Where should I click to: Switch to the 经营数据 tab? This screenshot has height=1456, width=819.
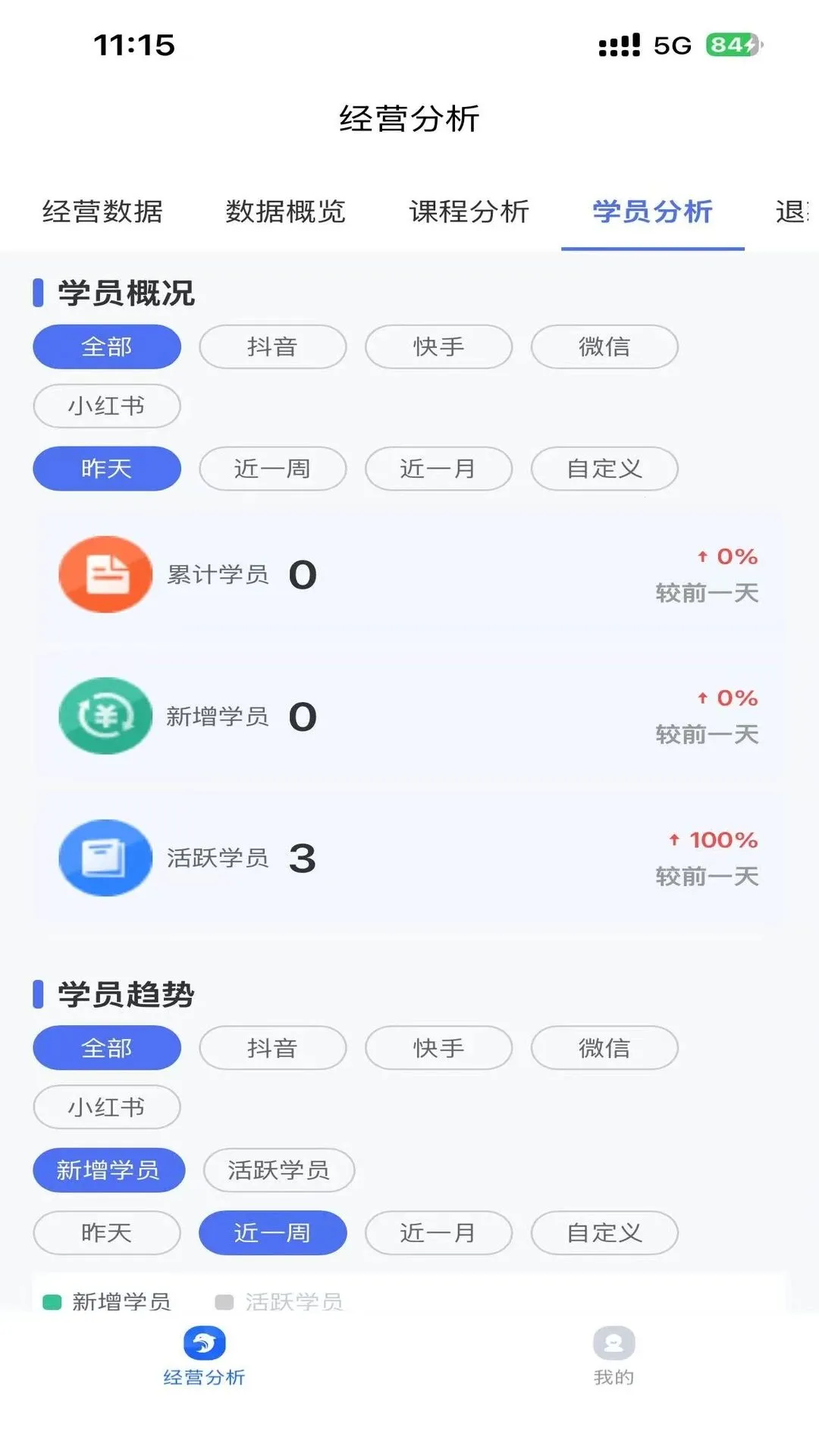[x=102, y=212]
